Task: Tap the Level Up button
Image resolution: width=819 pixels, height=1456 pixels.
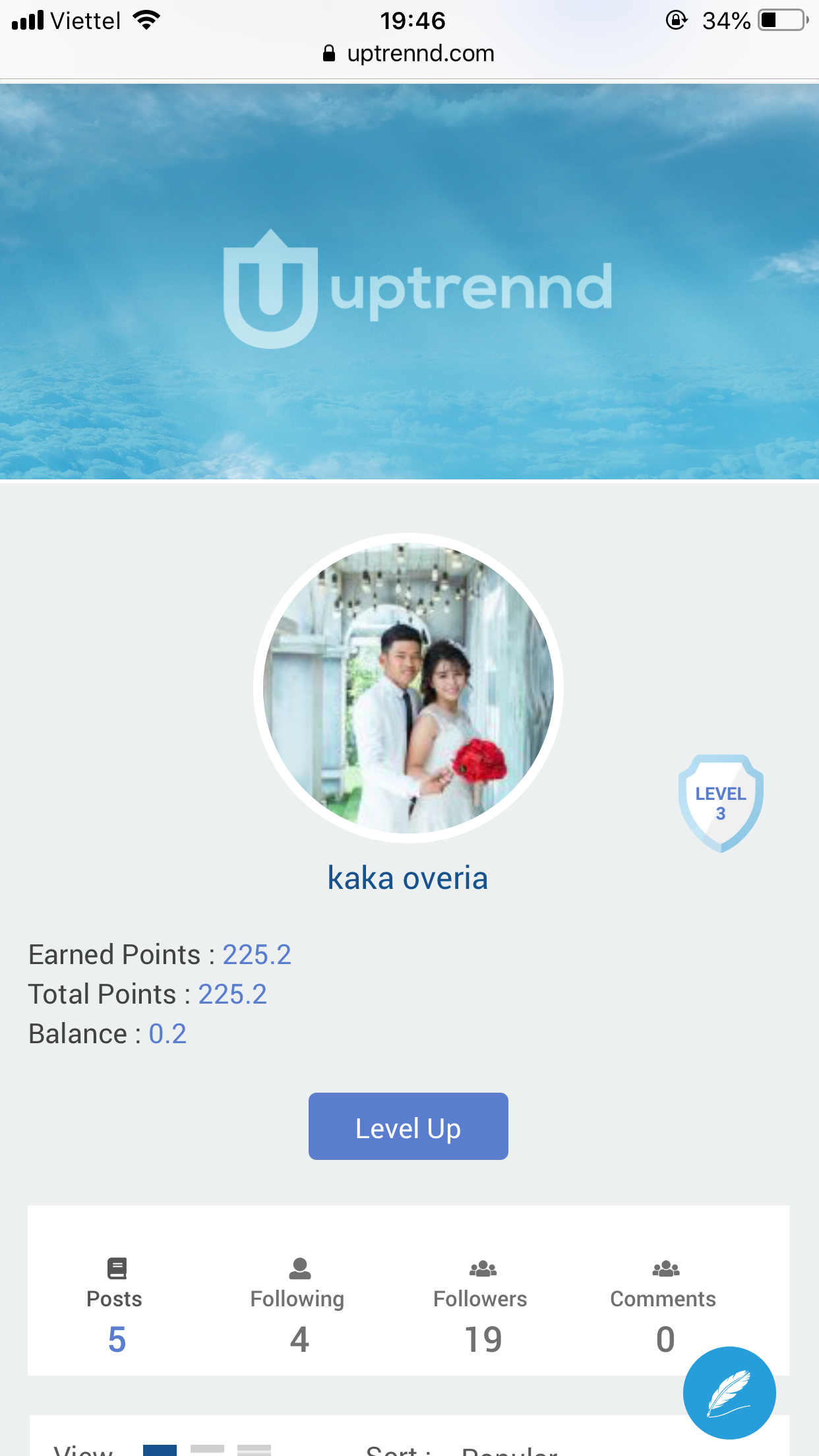Action: coord(408,1126)
